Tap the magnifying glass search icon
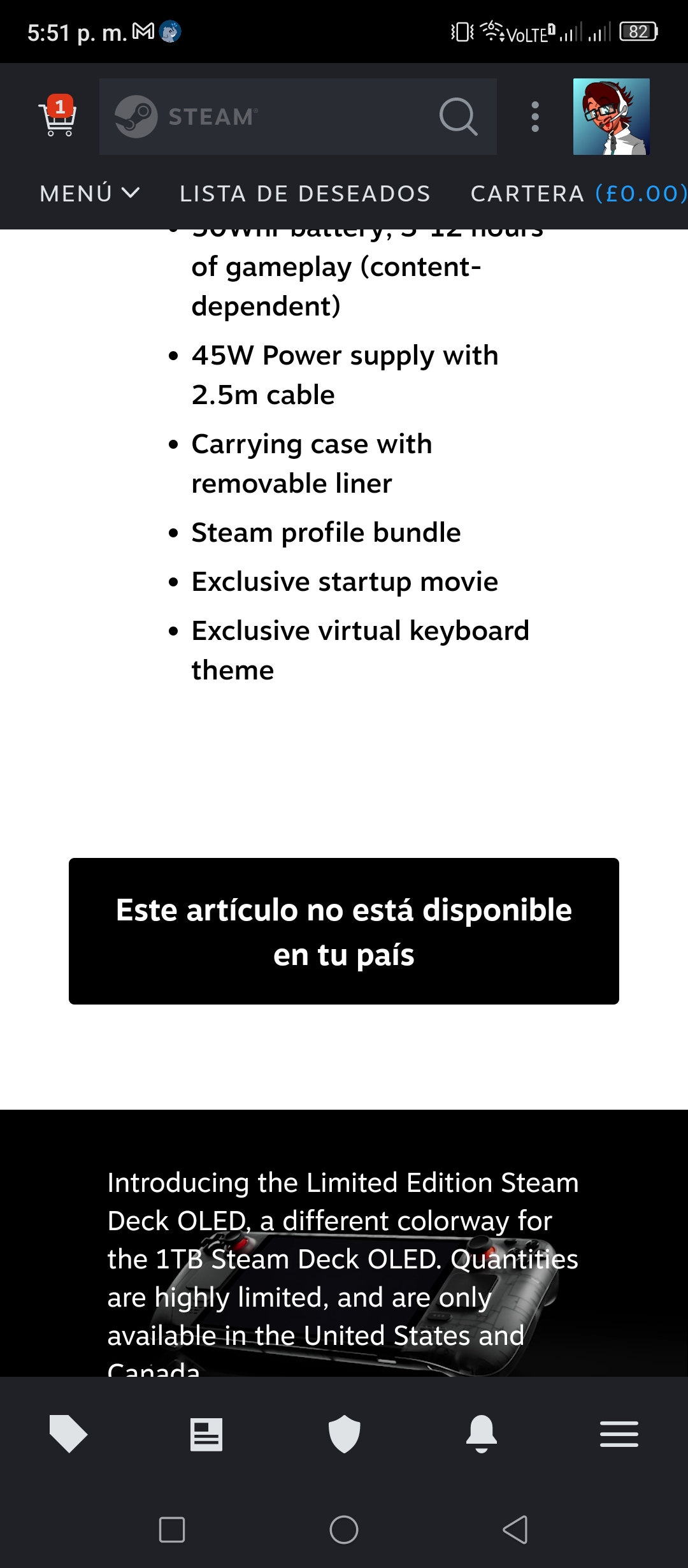 coord(458,117)
